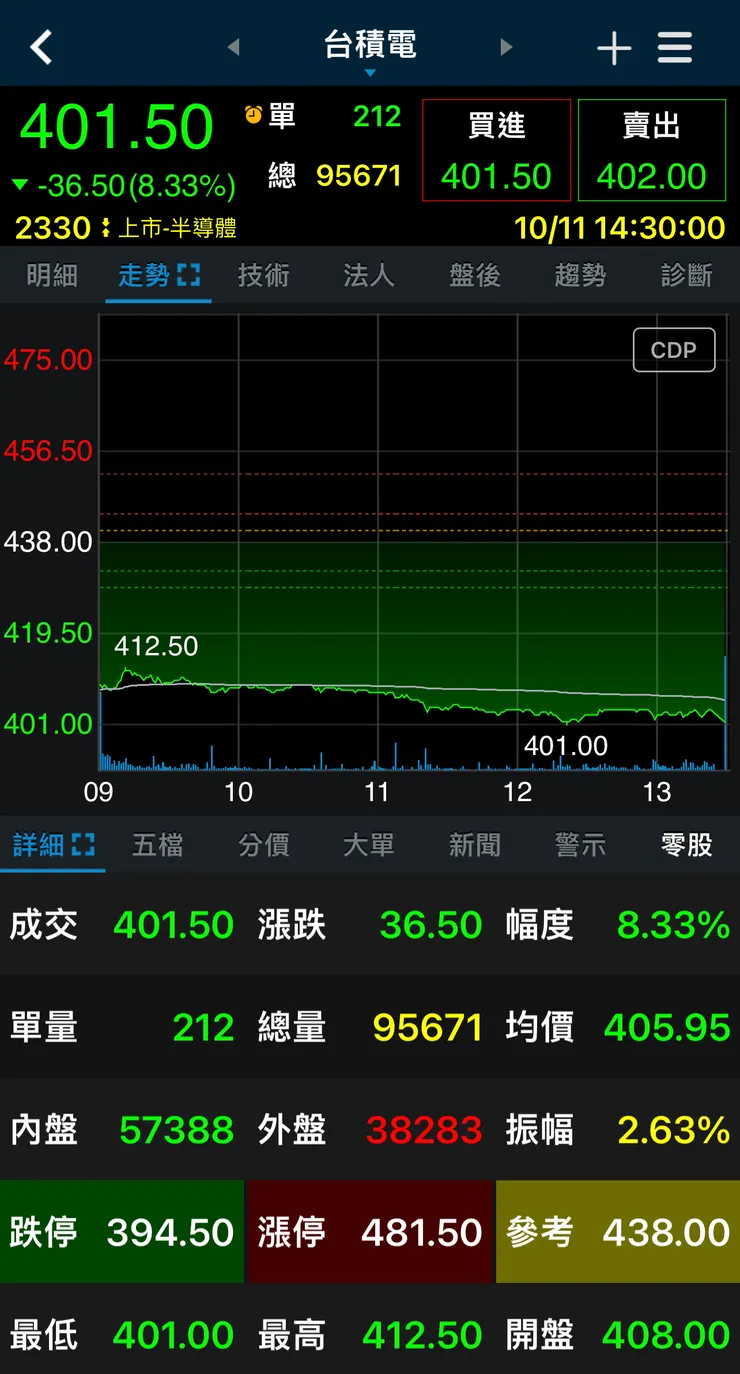Select the 五檔 tab
Screen dimensions: 740x1374
coord(158,845)
